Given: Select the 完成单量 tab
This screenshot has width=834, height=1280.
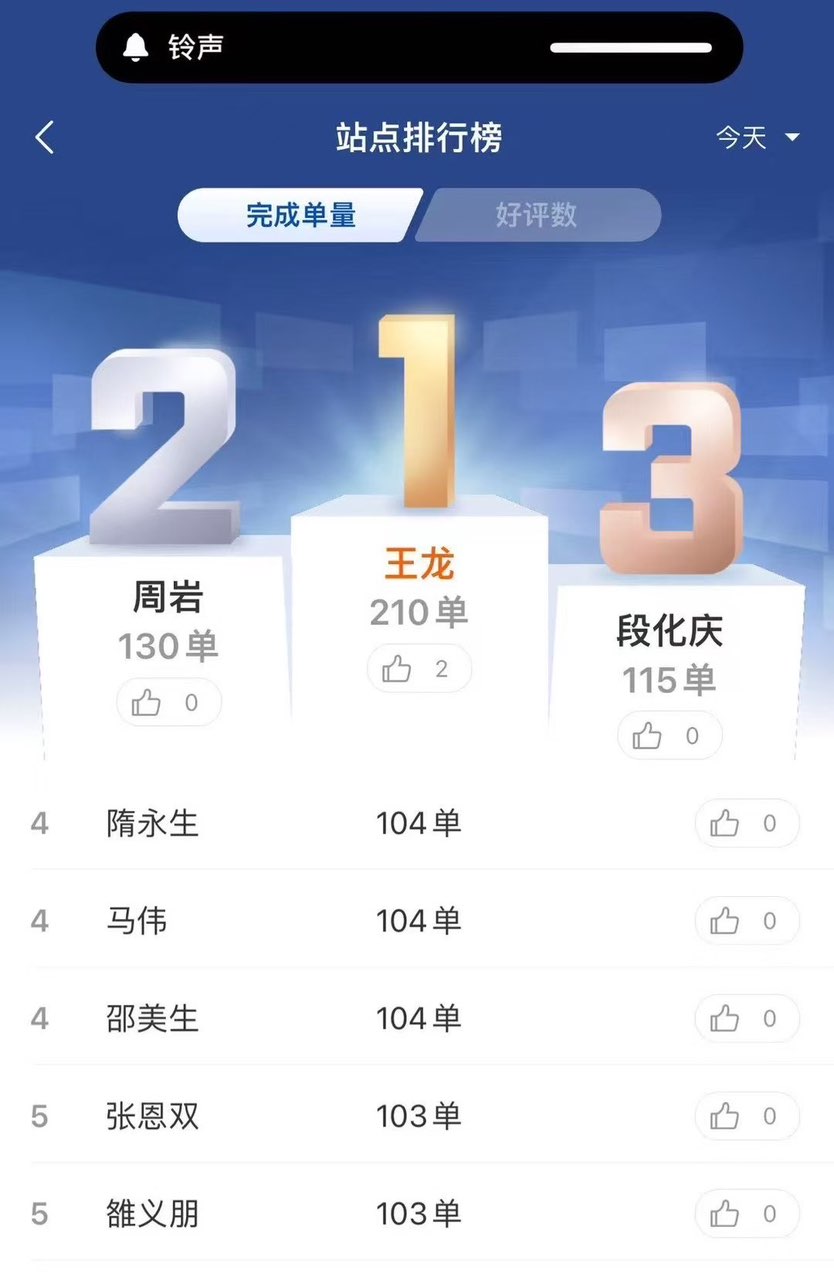Looking at the screenshot, I should click(300, 215).
